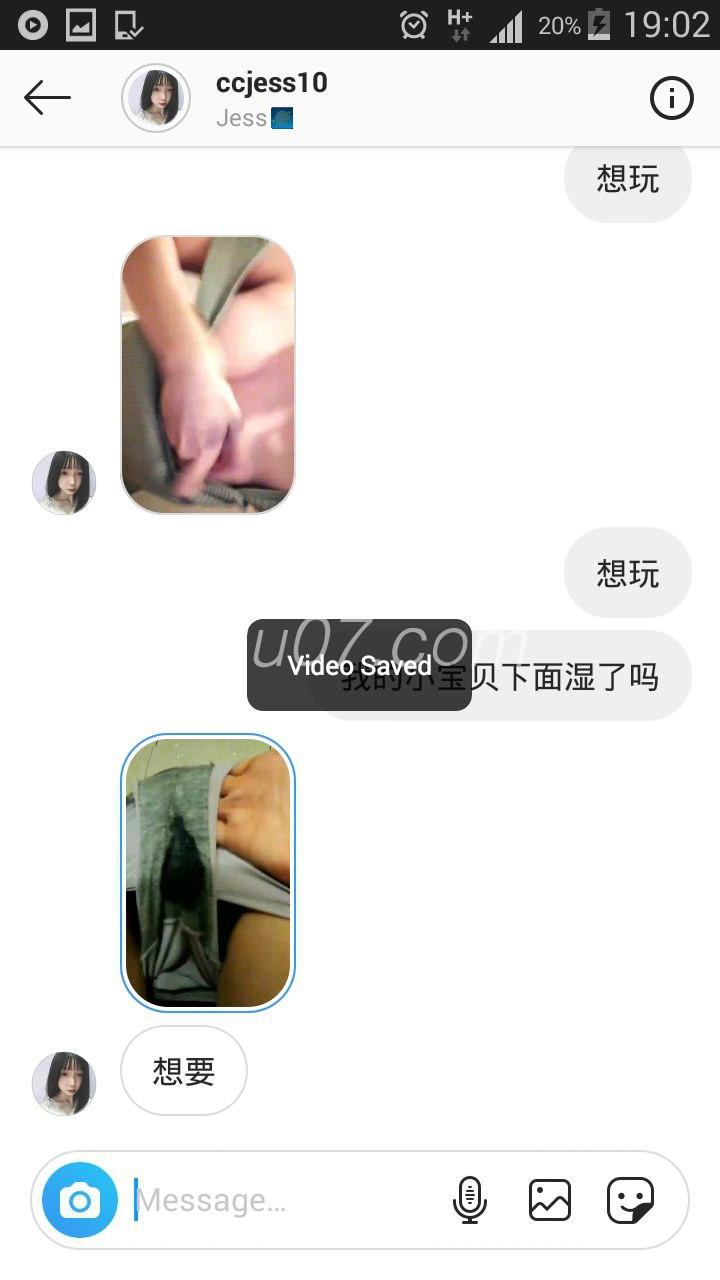Open the sticker picker icon

(631, 1200)
